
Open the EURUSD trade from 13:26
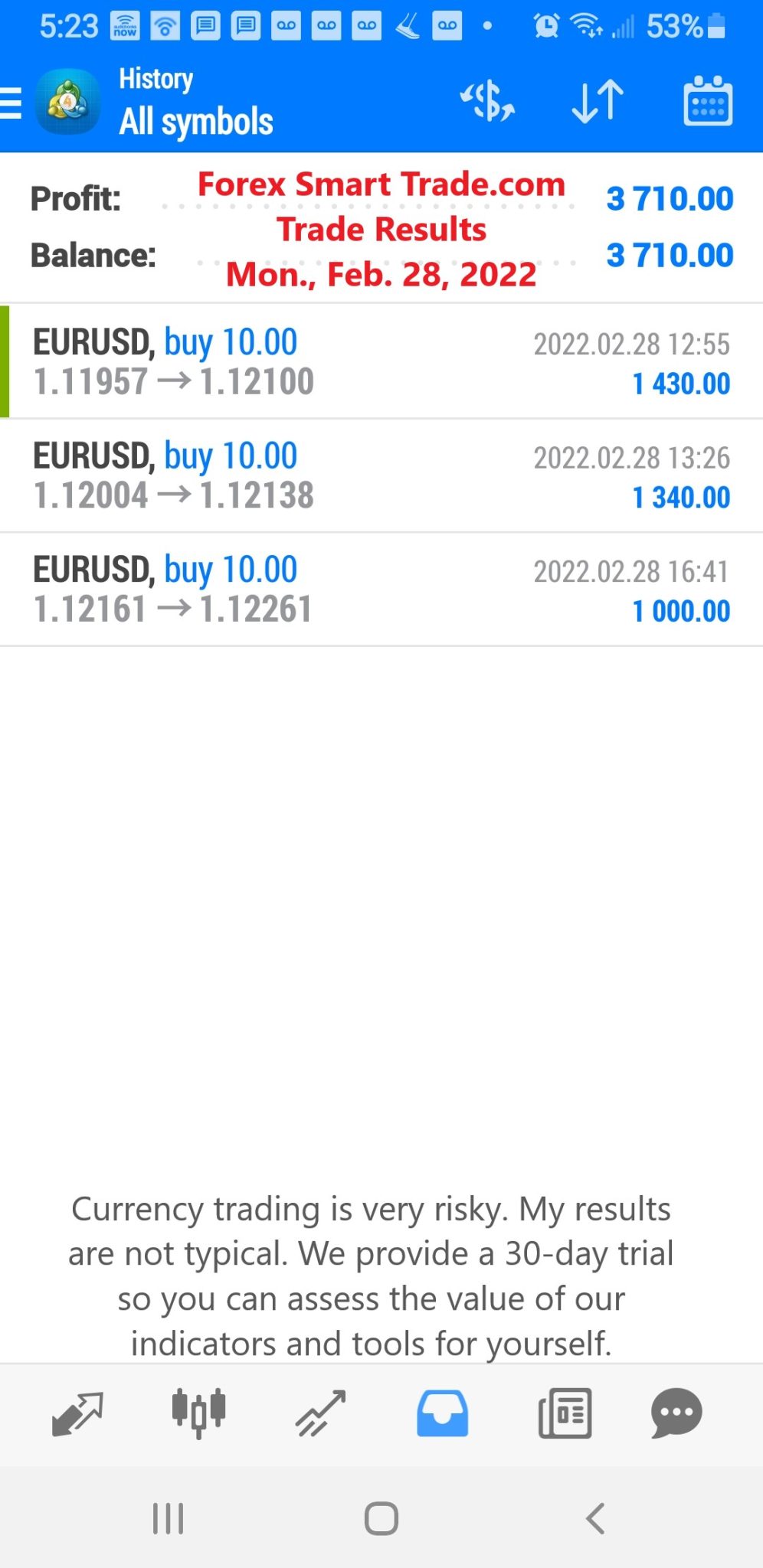pyautogui.click(x=381, y=475)
